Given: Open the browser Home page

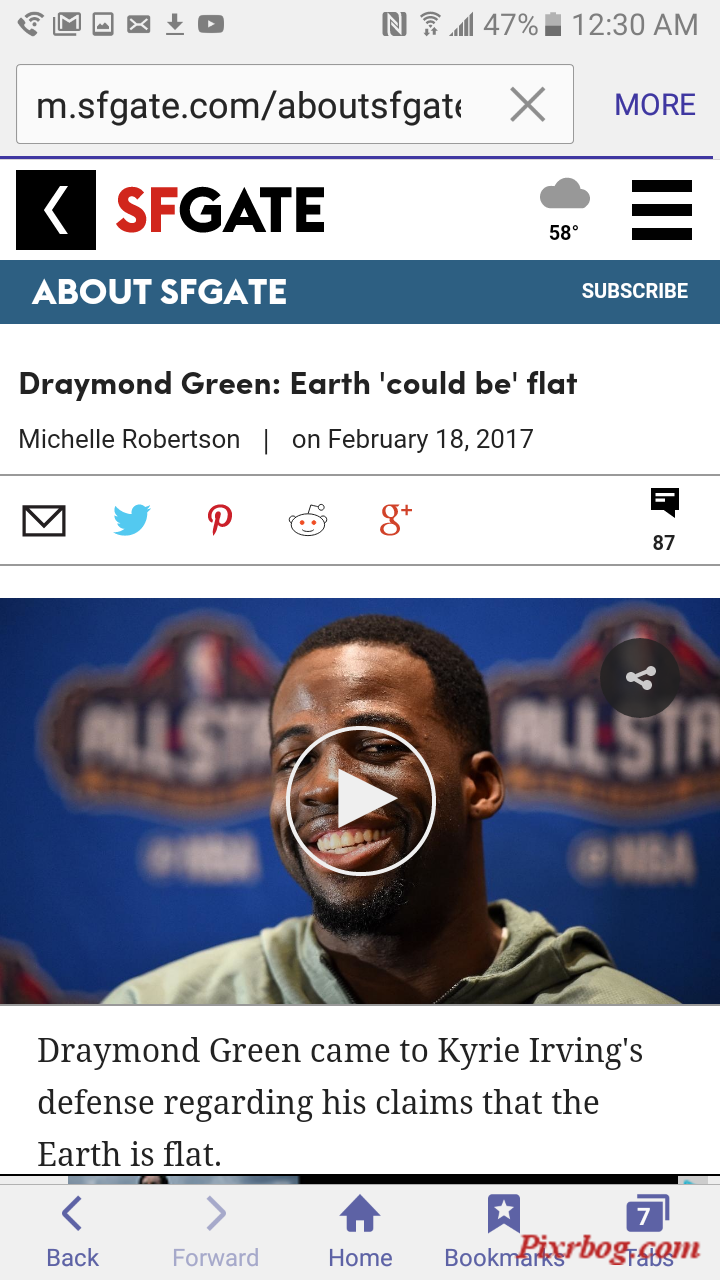Looking at the screenshot, I should tap(360, 1232).
